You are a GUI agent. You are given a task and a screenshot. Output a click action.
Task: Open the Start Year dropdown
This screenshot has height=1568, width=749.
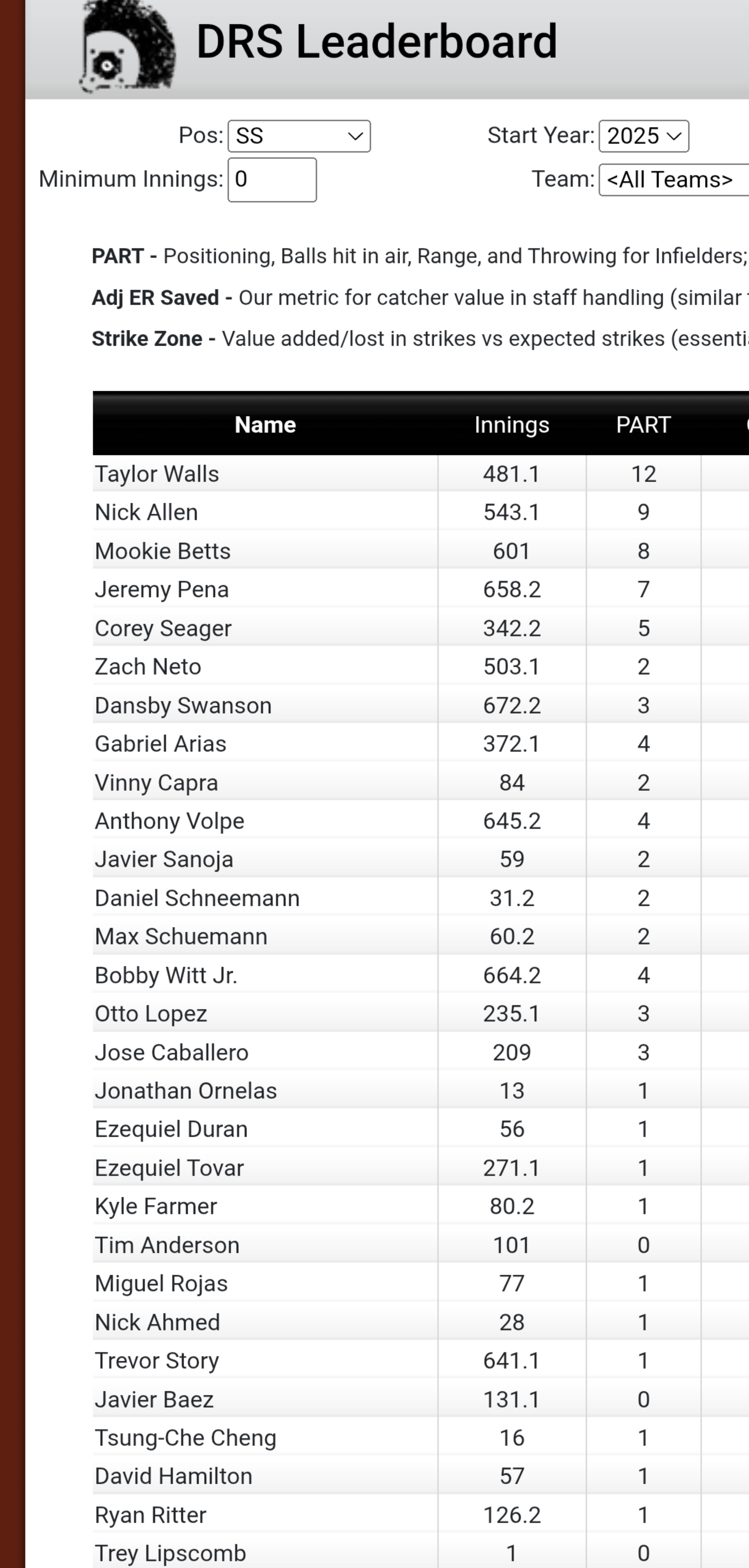pos(644,136)
